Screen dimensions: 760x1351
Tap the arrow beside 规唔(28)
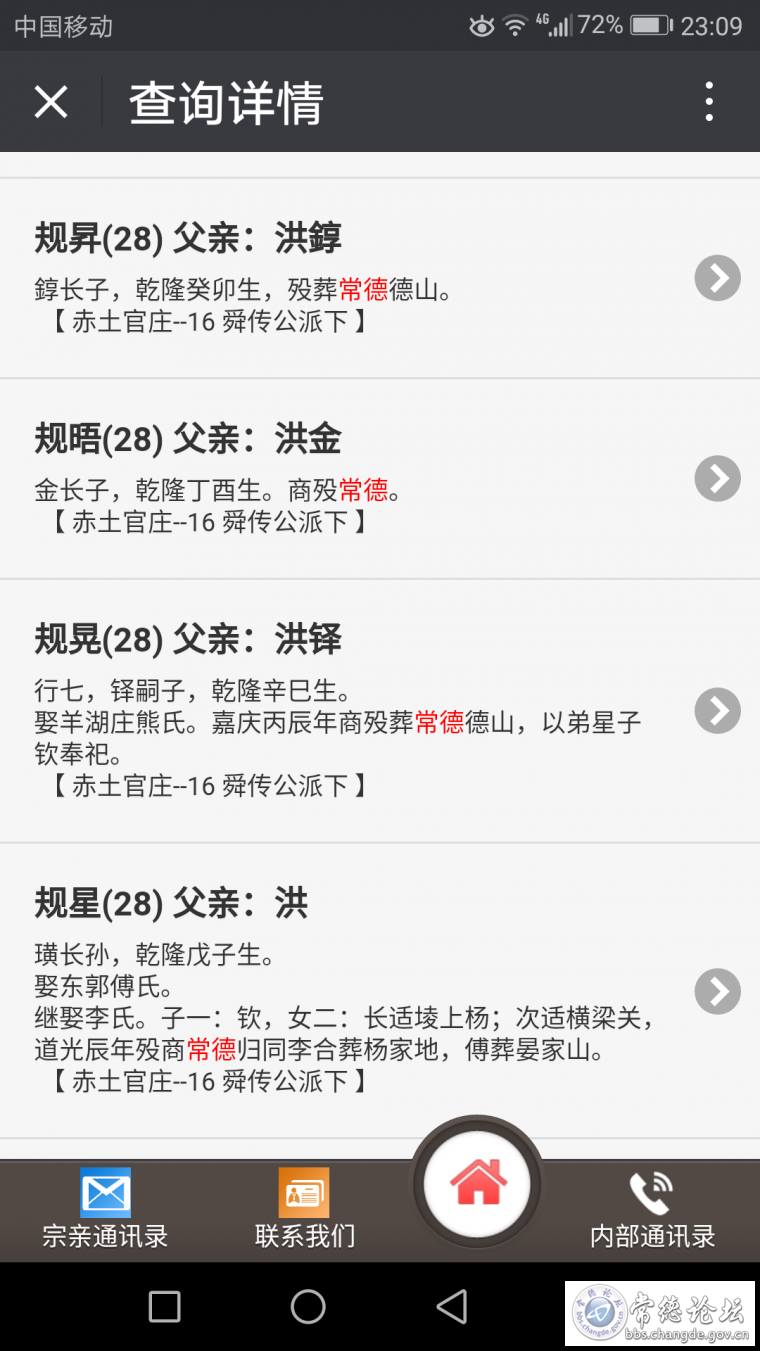(x=718, y=478)
